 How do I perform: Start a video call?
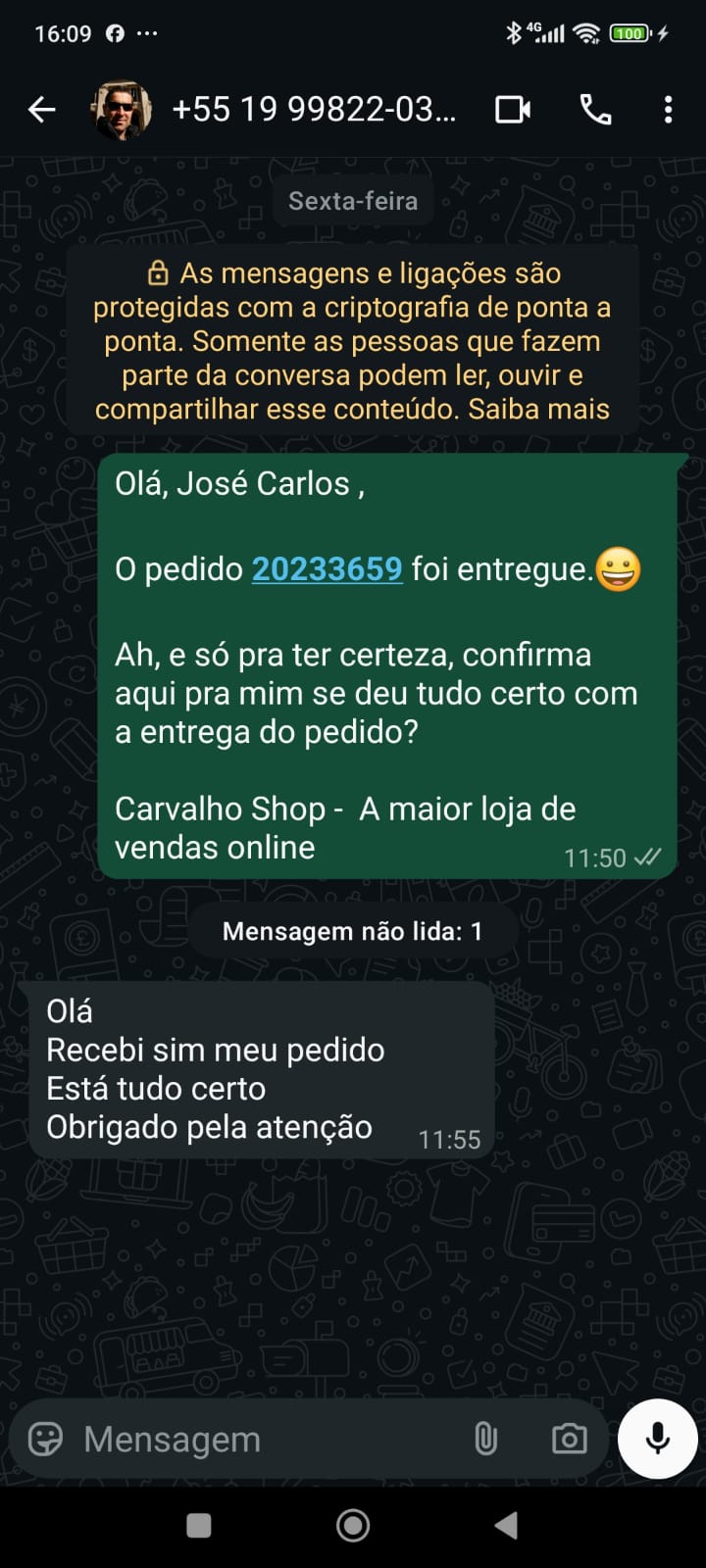point(513,110)
